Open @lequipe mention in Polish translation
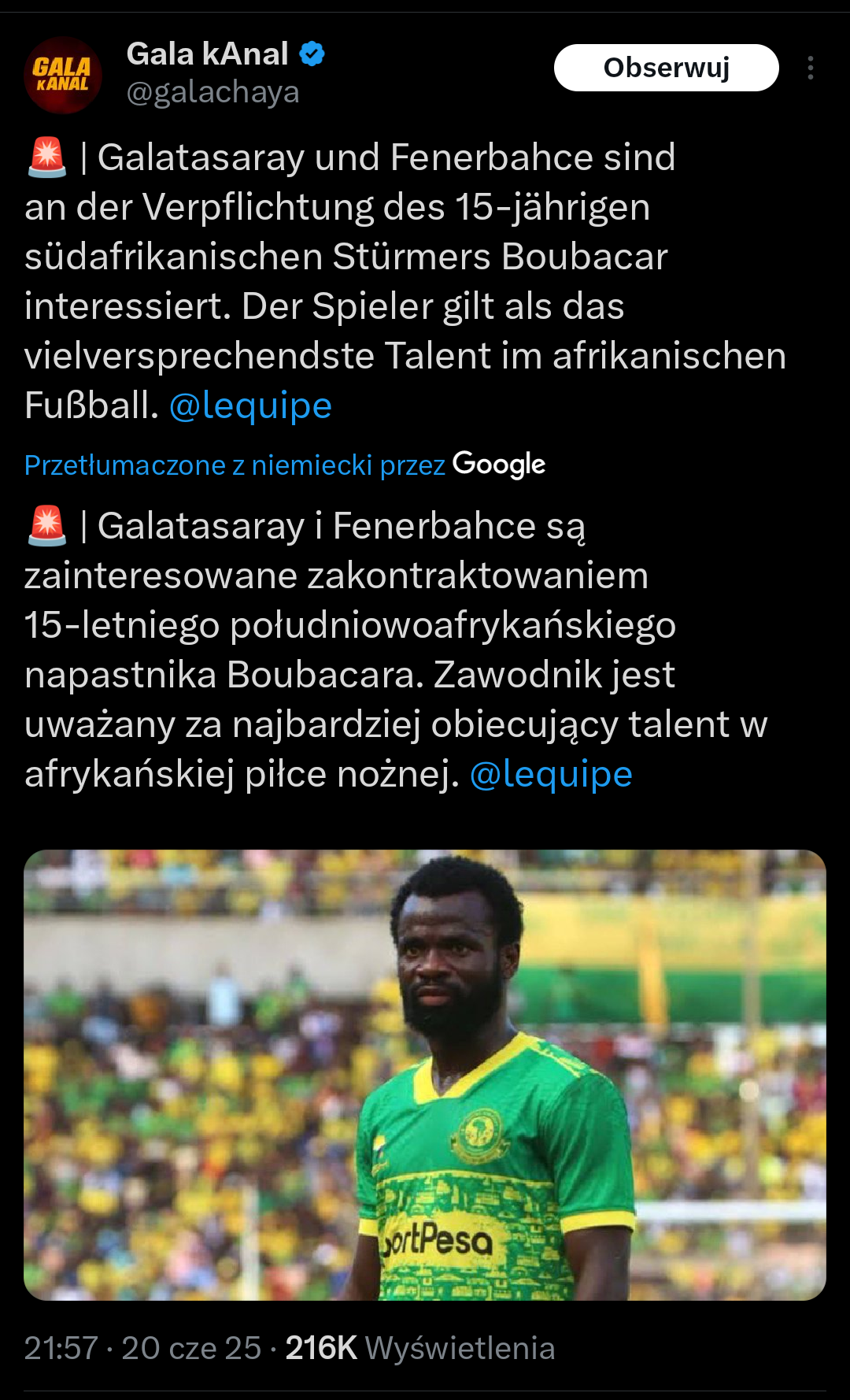Screen dimensions: 850x1400 click(551, 775)
